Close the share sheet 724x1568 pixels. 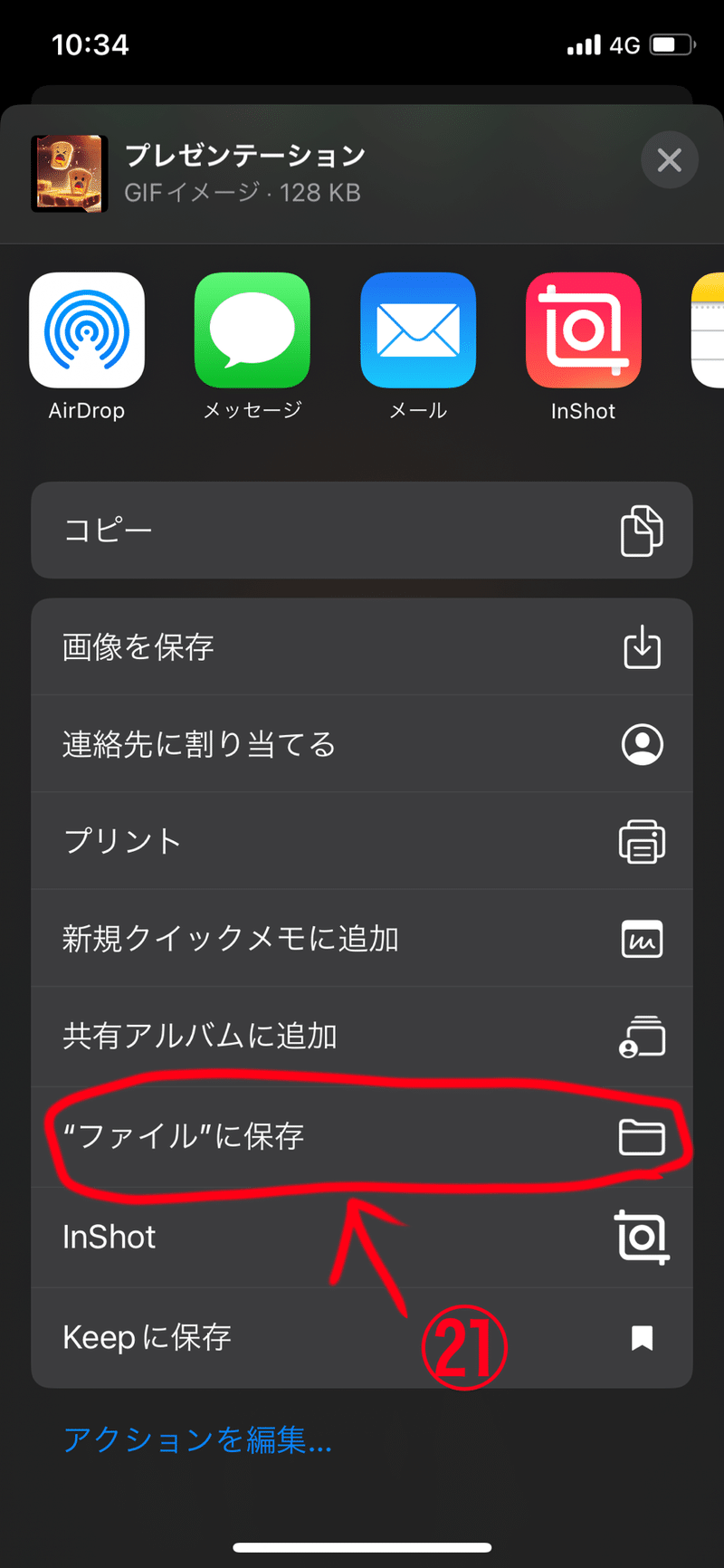click(x=669, y=160)
